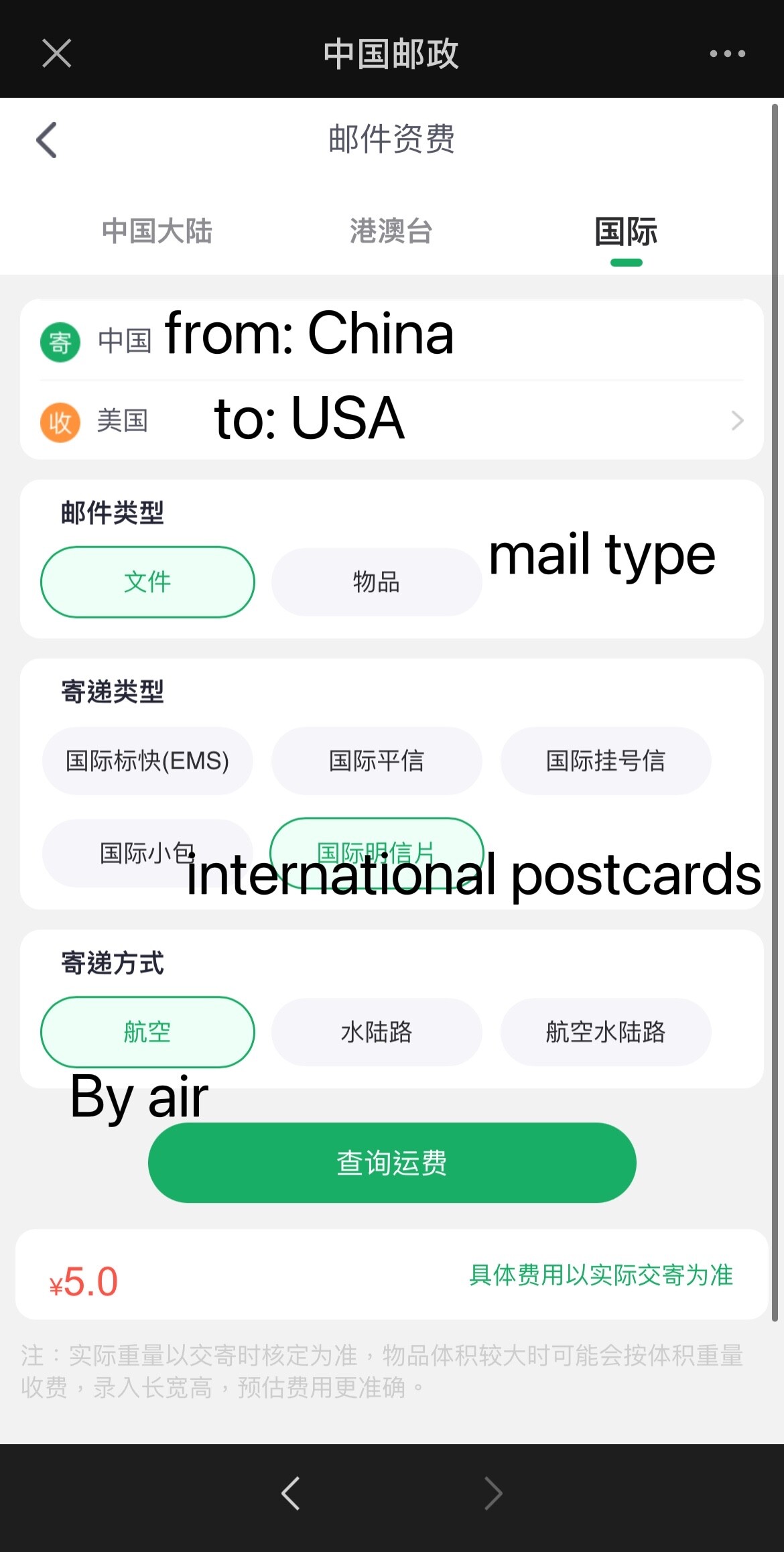
Task: Select 国际平信 delivery type
Action: click(377, 761)
